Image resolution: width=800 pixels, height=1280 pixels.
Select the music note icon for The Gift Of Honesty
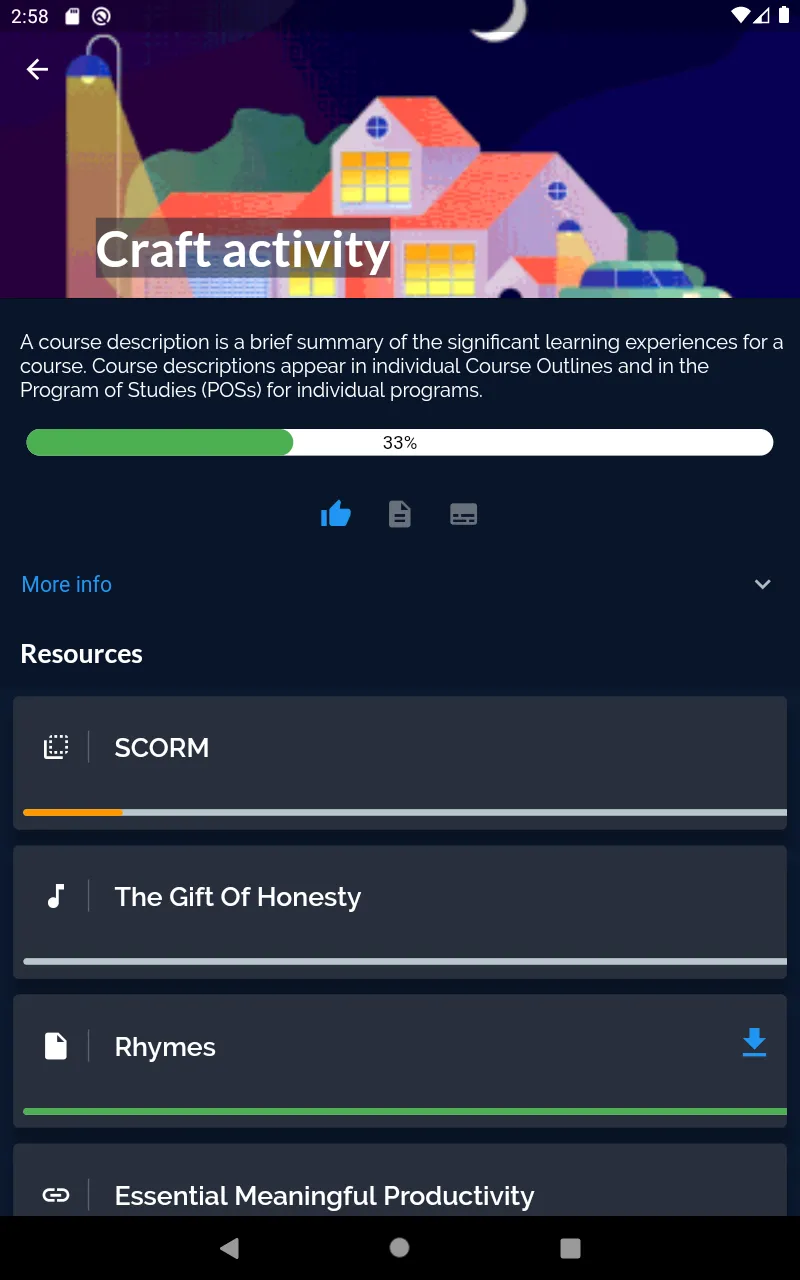pos(57,896)
